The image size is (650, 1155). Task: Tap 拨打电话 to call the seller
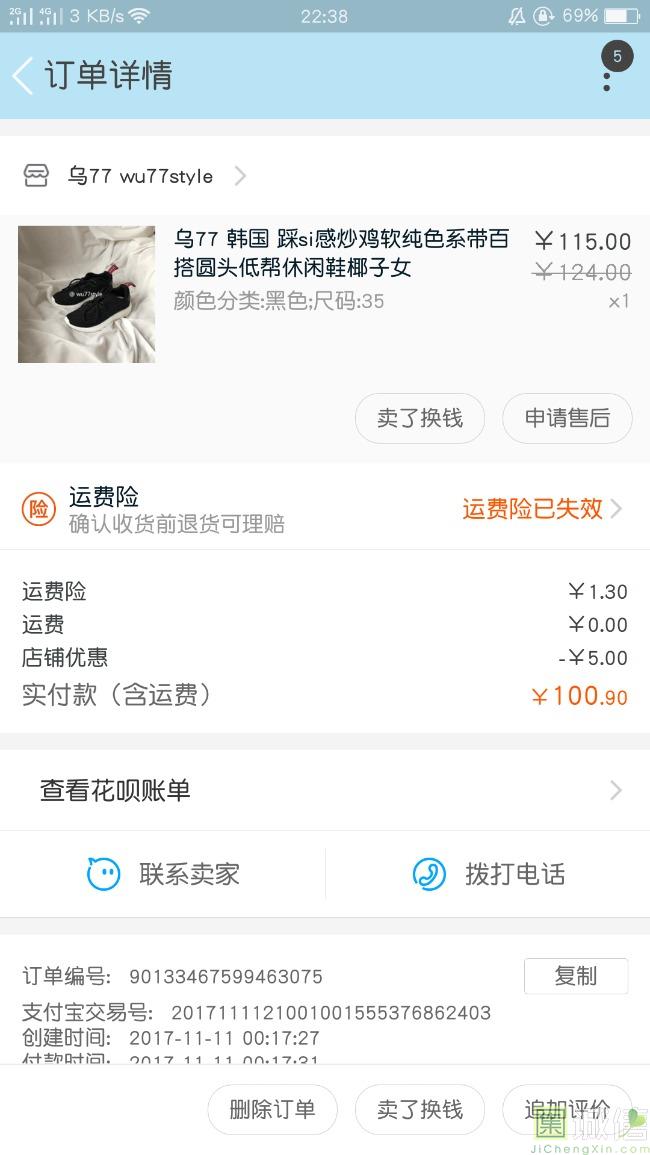[x=489, y=874]
